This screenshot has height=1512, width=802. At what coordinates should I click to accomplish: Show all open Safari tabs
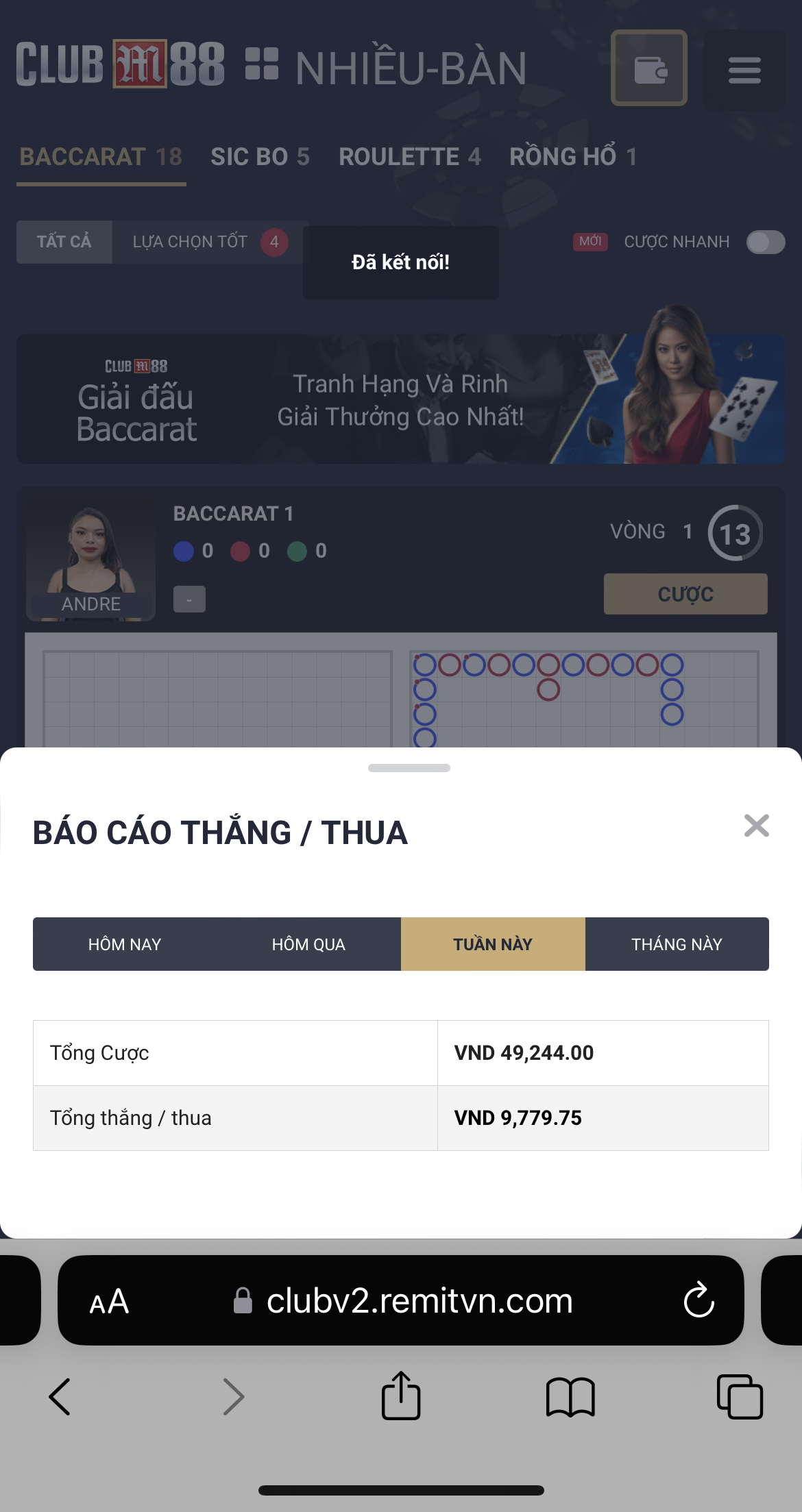pyautogui.click(x=739, y=1396)
